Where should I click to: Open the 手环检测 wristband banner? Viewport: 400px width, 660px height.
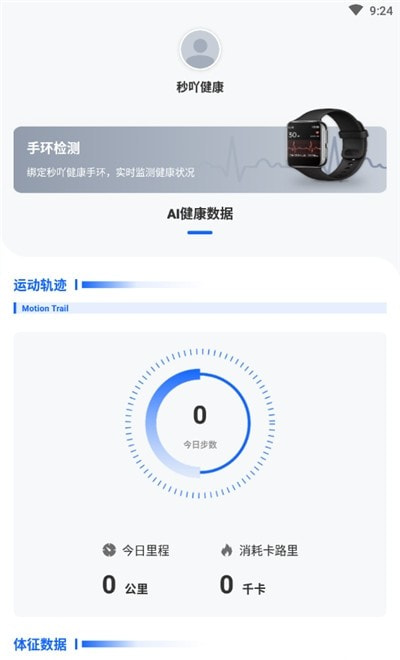pos(200,160)
